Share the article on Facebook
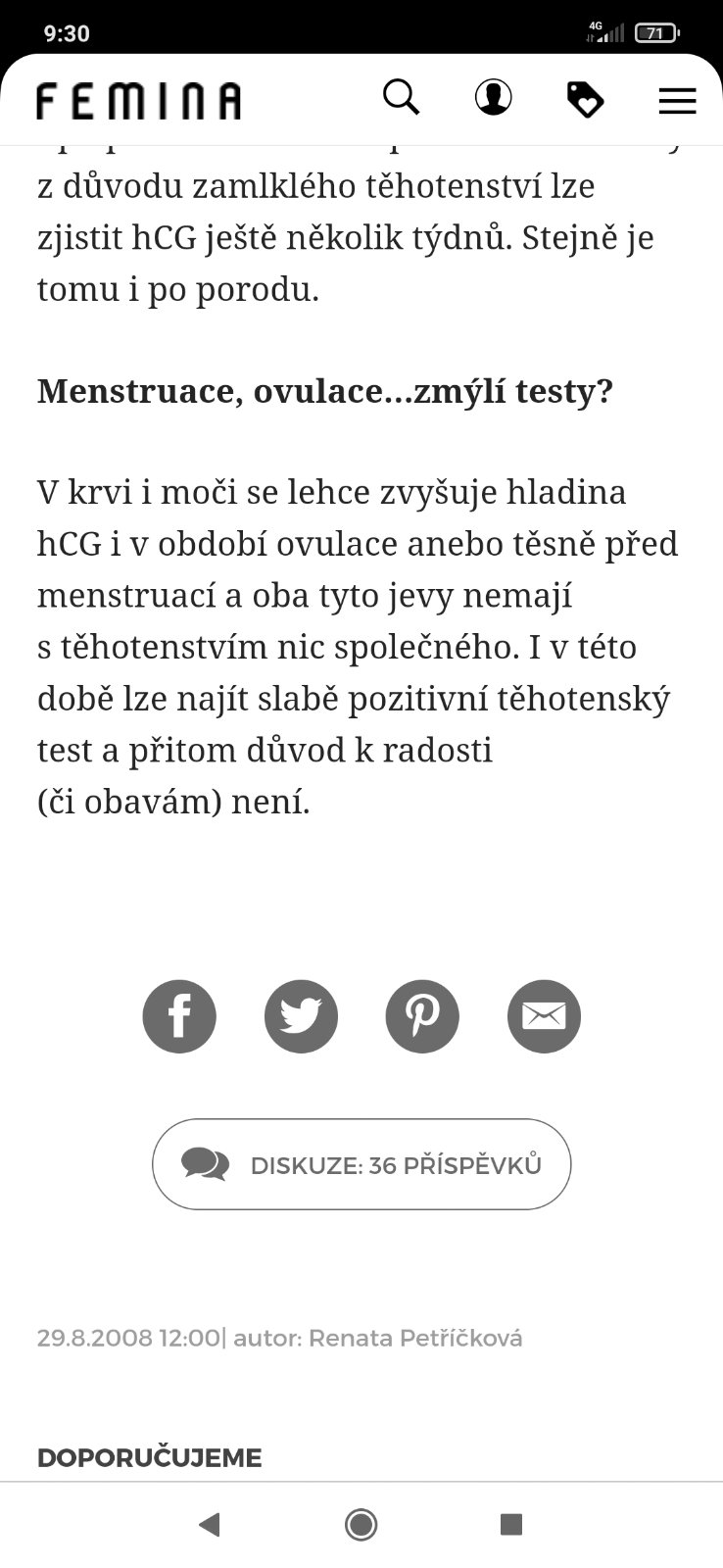The width and height of the screenshot is (723, 1568). click(179, 1016)
